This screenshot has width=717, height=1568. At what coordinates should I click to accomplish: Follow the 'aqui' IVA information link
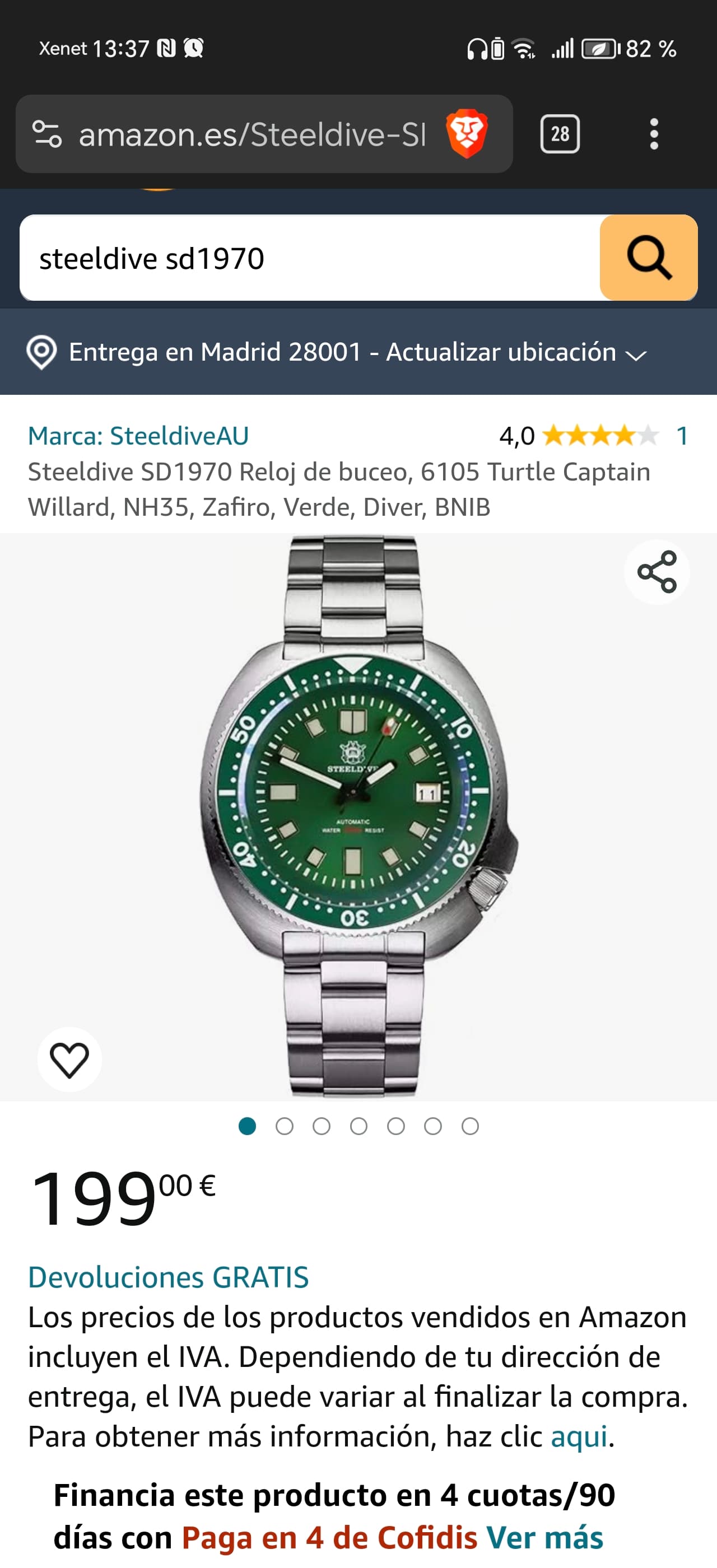click(x=579, y=1436)
